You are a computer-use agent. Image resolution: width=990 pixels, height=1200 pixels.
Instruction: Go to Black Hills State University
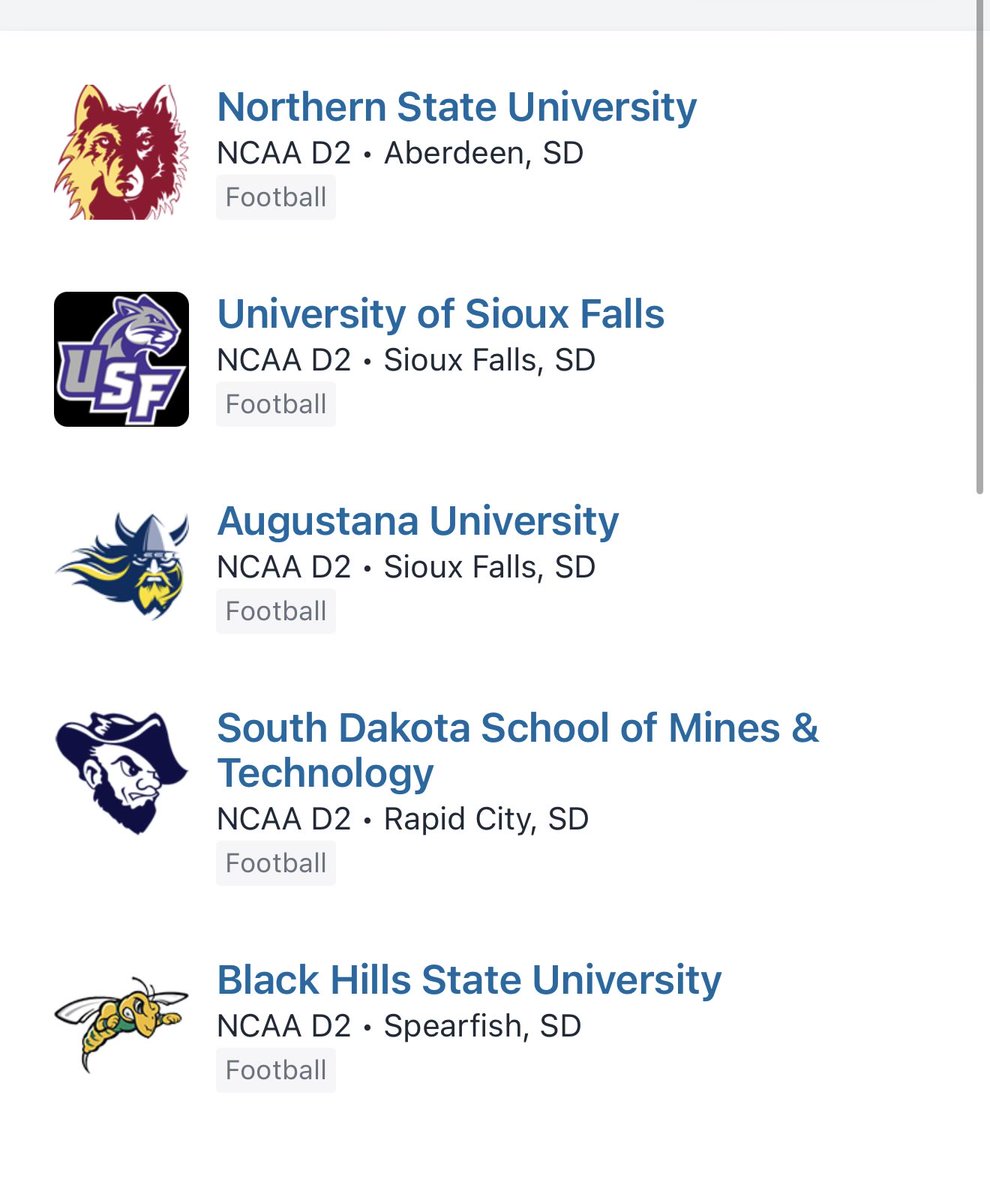coord(468,980)
